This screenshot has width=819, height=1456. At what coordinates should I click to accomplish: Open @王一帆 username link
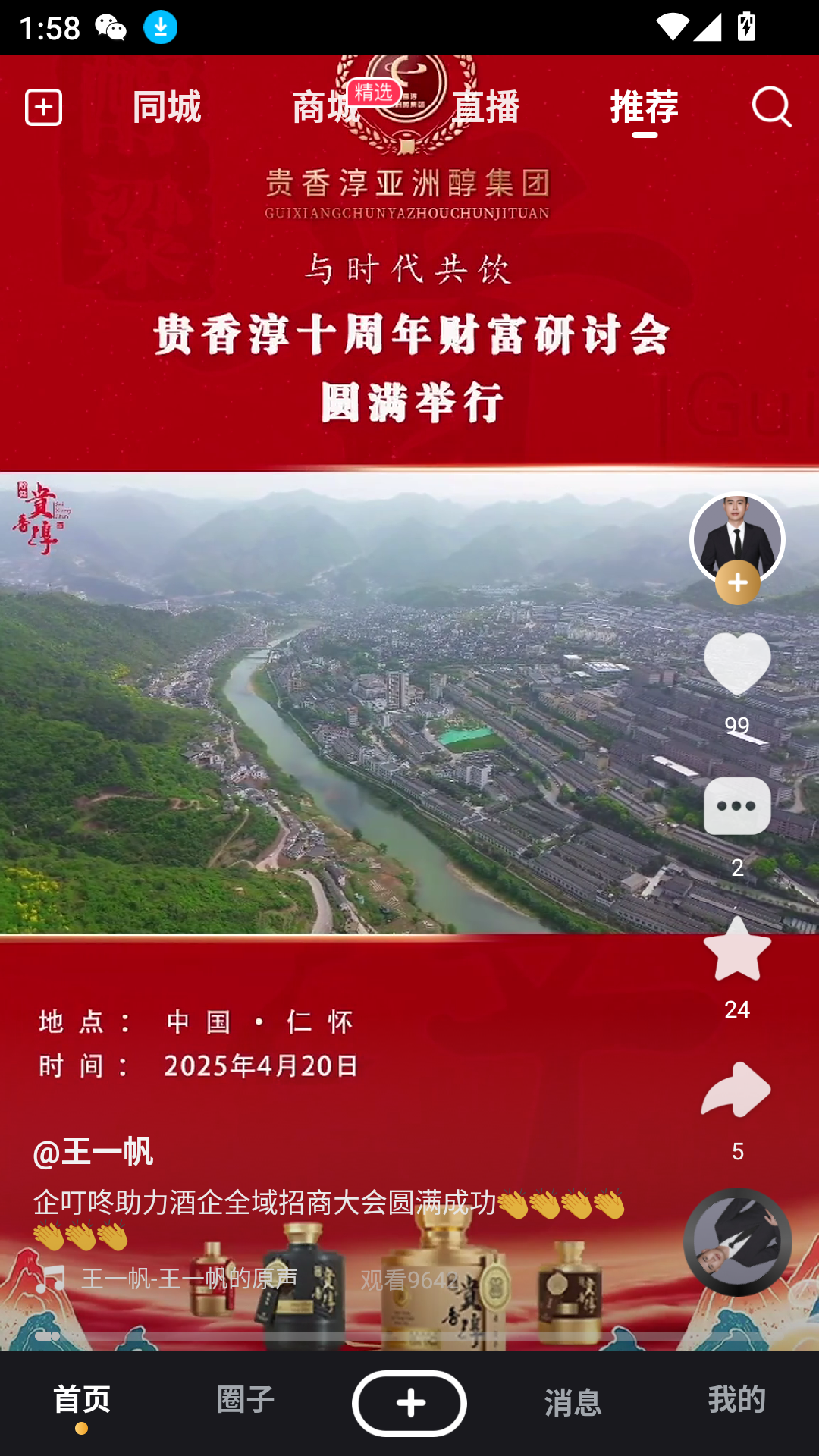point(93,1152)
